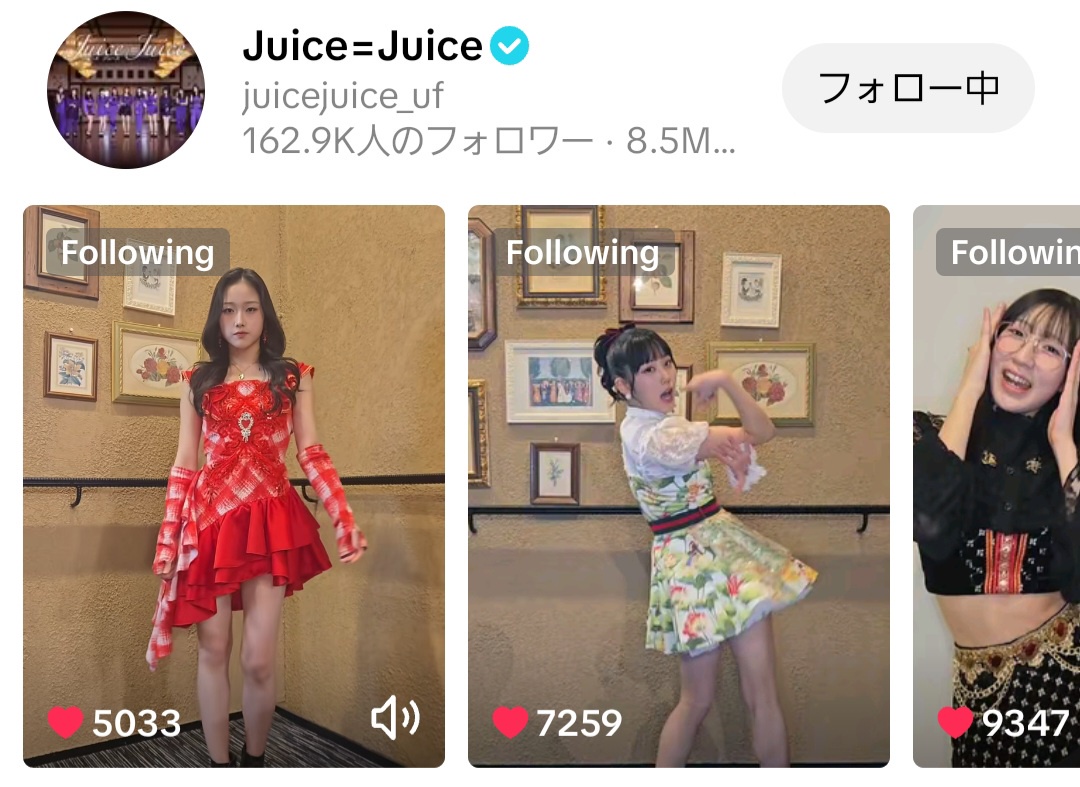View the video with 9347 likes
Image resolution: width=1080 pixels, height=787 pixels.
996,485
